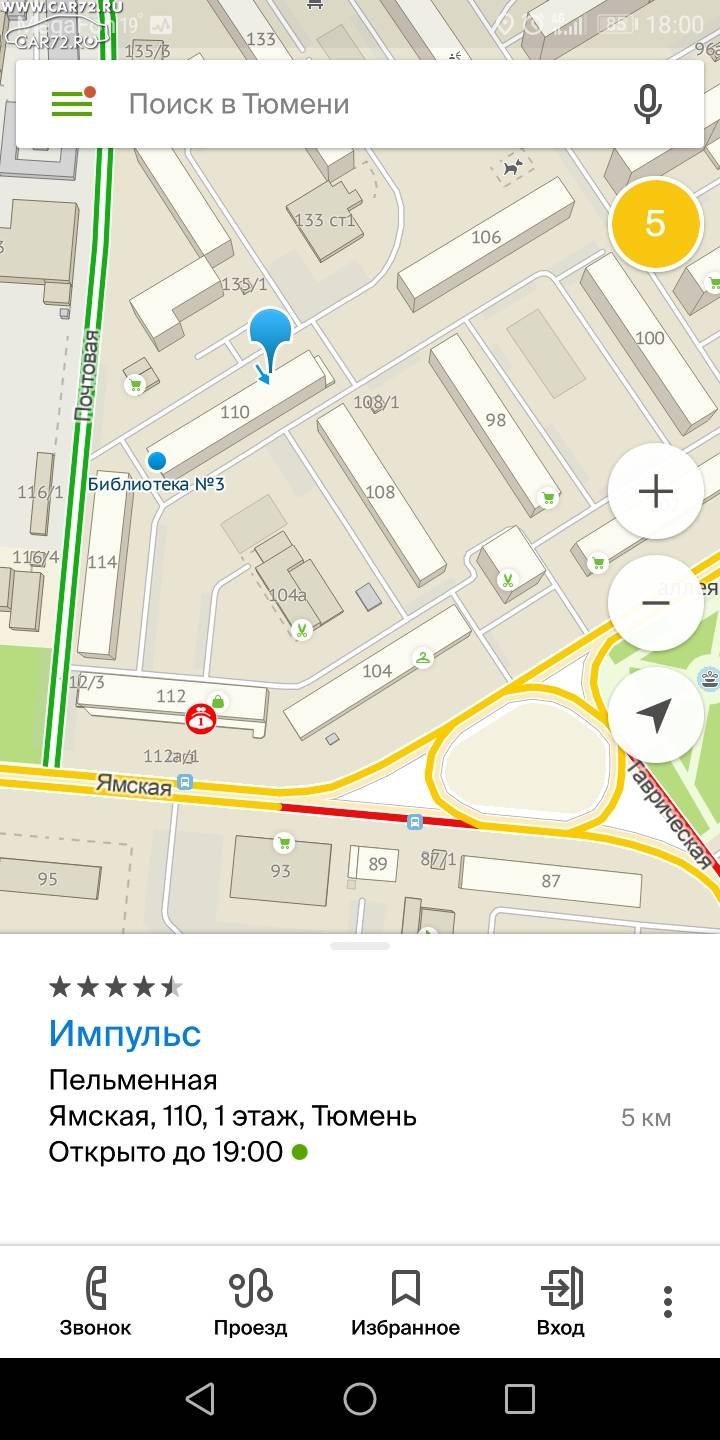Select the Библиотека №3 map marker
Image resolution: width=720 pixels, height=1440 pixels.
click(x=156, y=461)
